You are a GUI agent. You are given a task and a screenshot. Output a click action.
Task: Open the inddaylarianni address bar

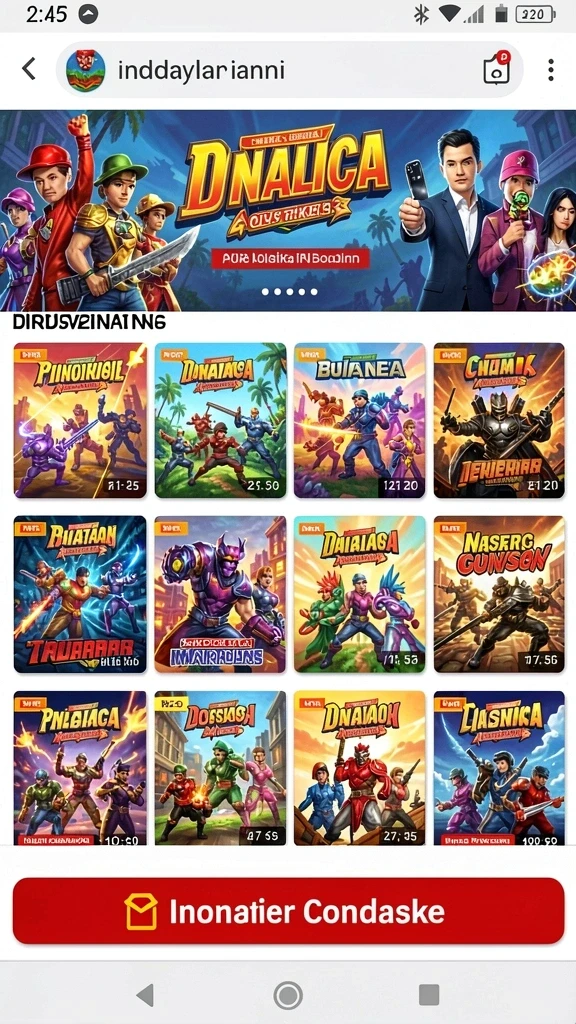[x=289, y=70]
